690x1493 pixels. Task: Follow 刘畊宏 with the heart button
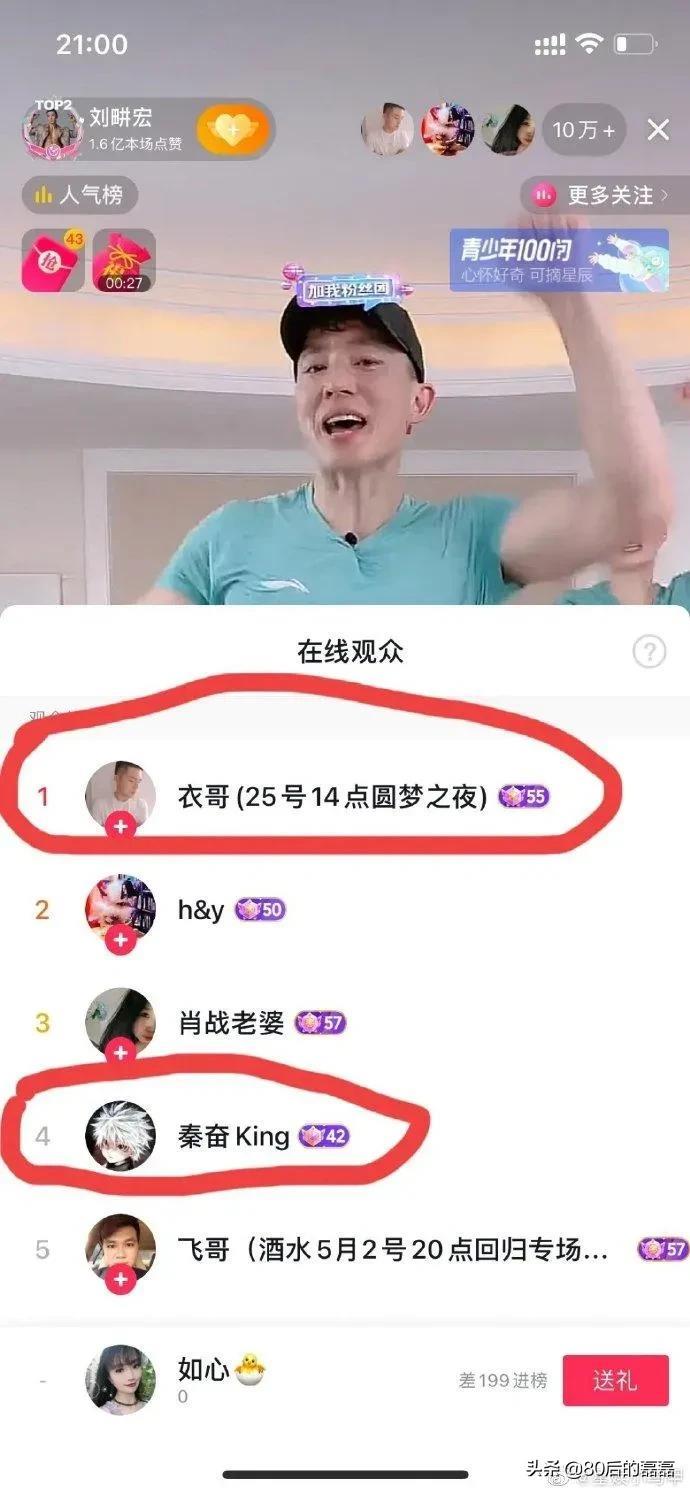click(x=232, y=131)
